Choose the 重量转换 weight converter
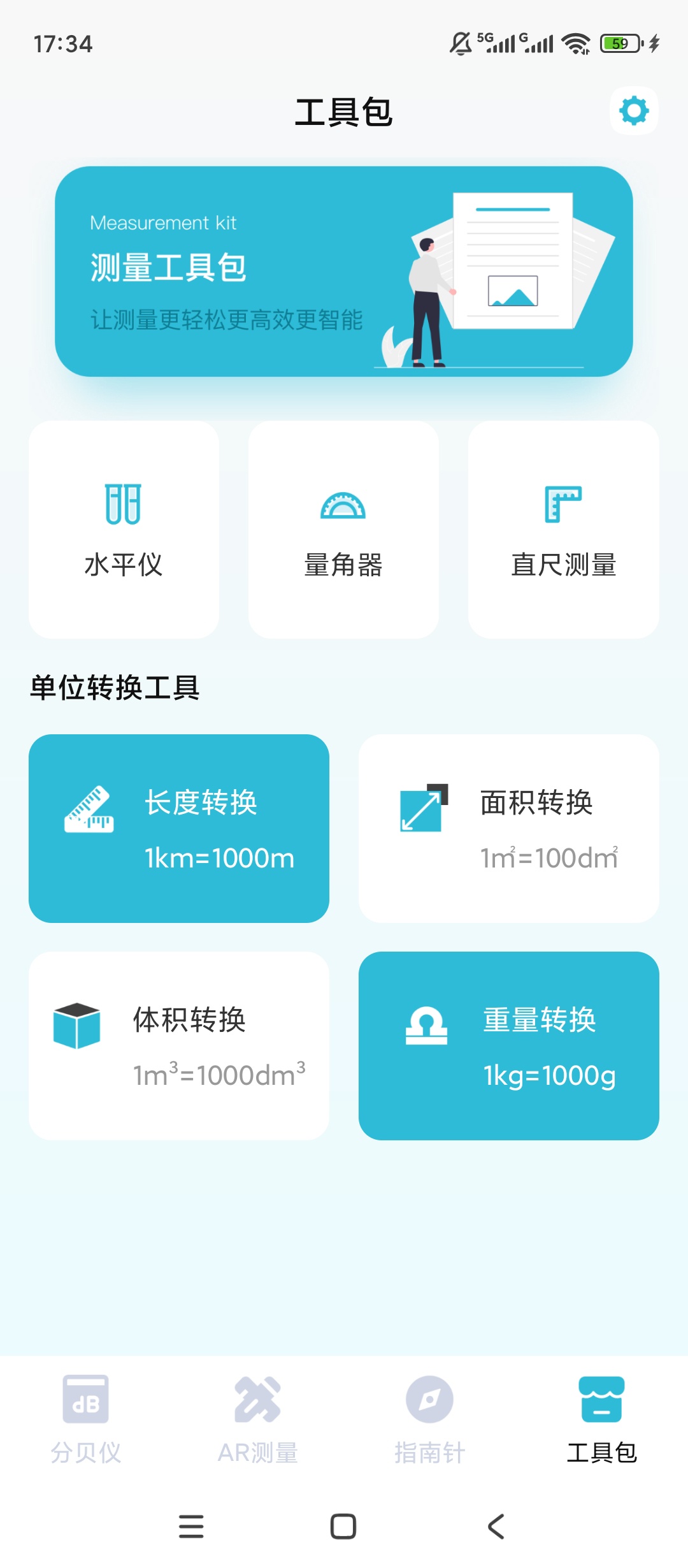 [508, 1045]
